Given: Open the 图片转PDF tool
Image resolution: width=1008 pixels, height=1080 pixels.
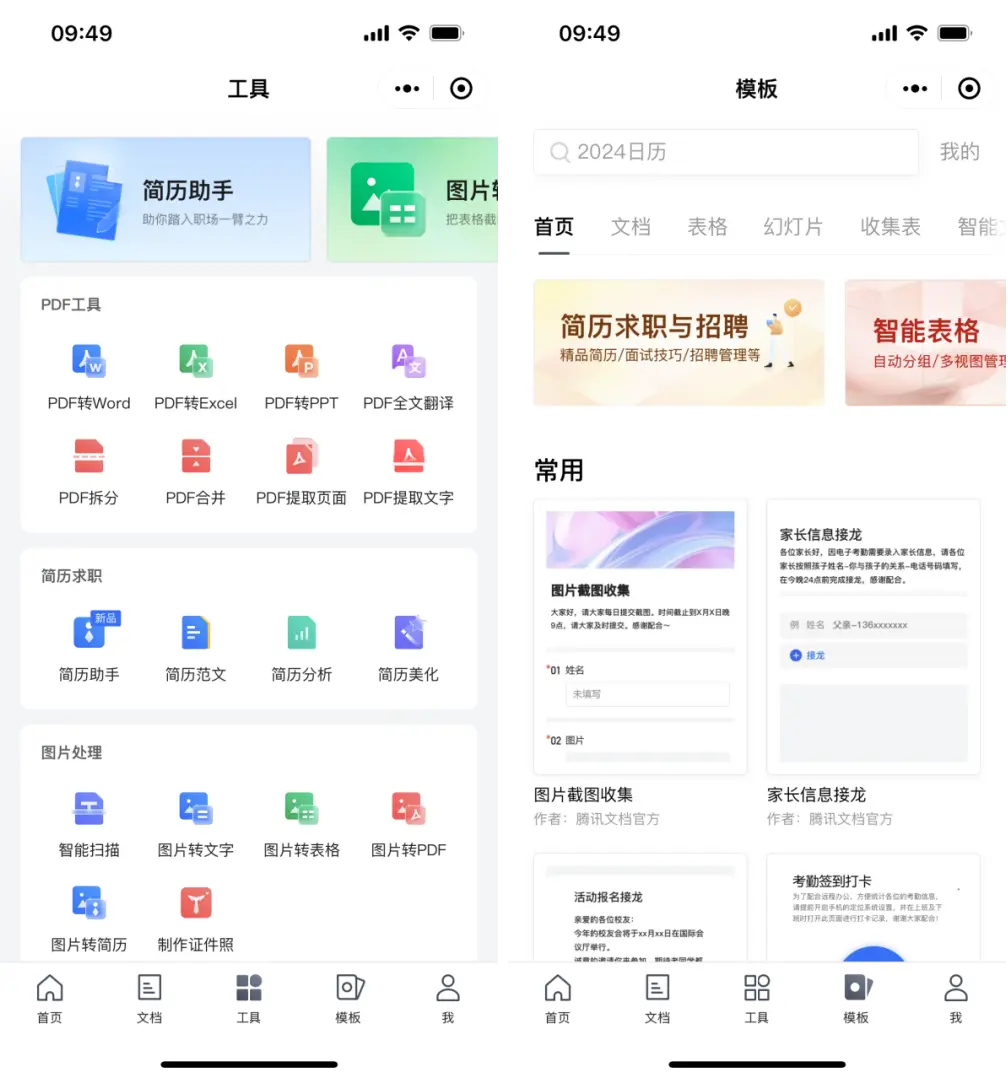Looking at the screenshot, I should pos(407,820).
